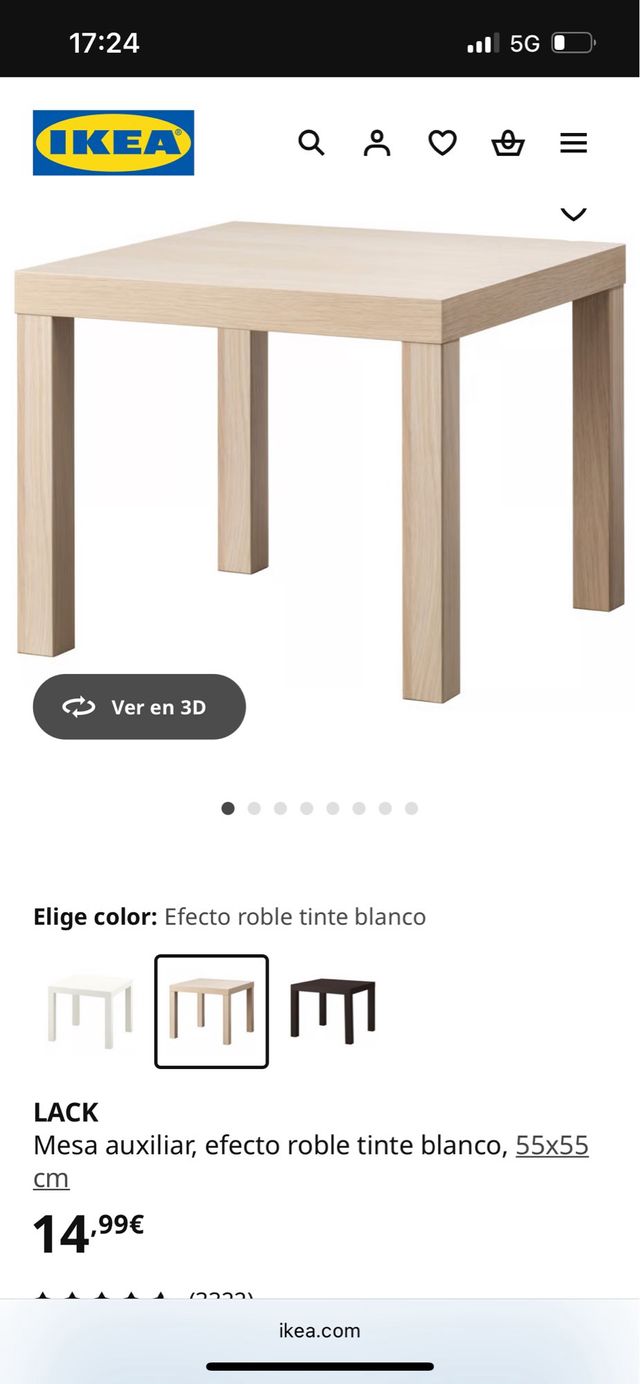Tap the ikea.com address bar

pos(320,1330)
